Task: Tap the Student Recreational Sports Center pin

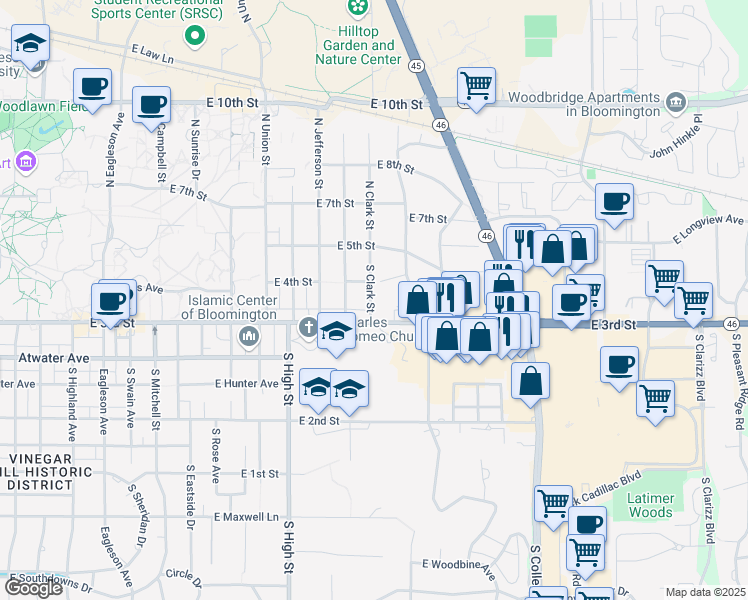Action: tap(195, 38)
